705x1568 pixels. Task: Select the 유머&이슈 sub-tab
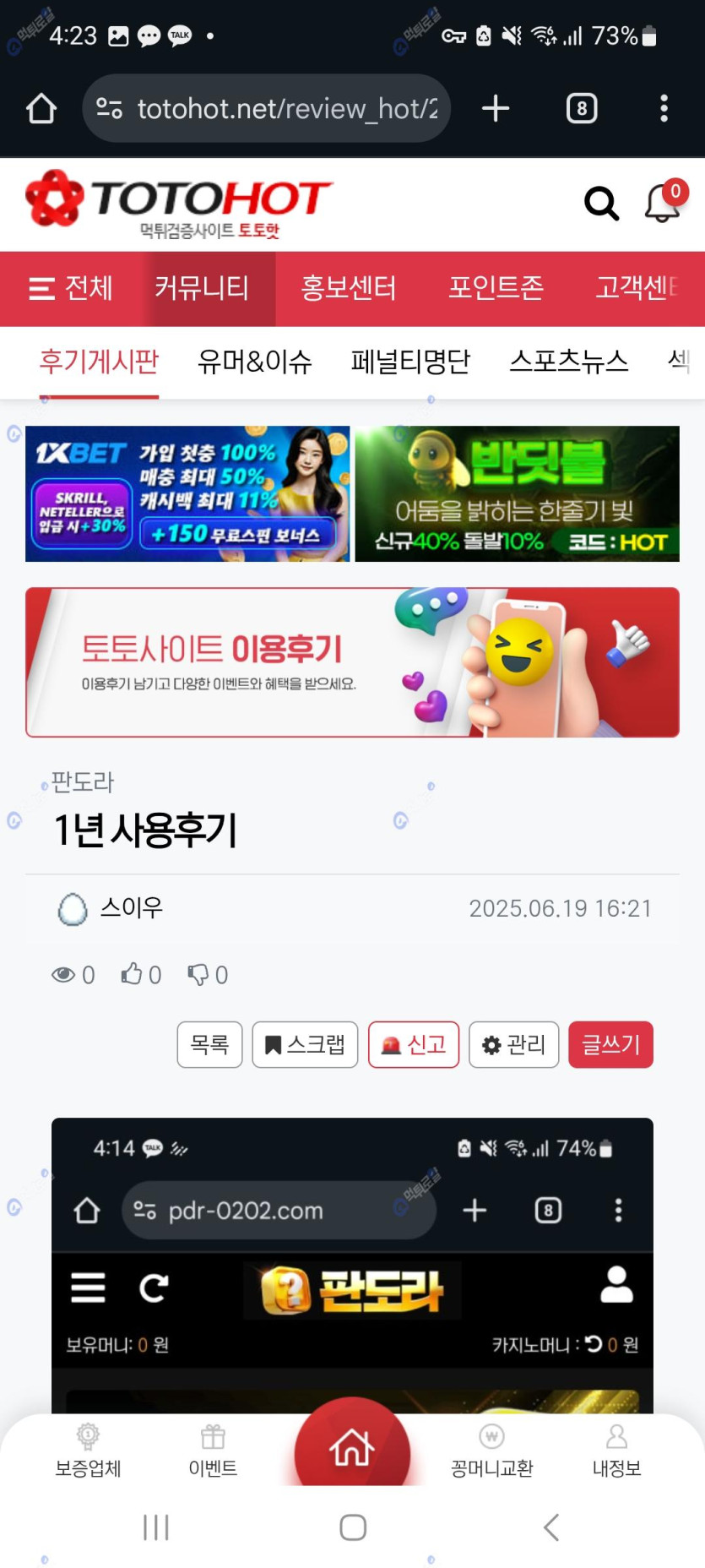pos(254,362)
